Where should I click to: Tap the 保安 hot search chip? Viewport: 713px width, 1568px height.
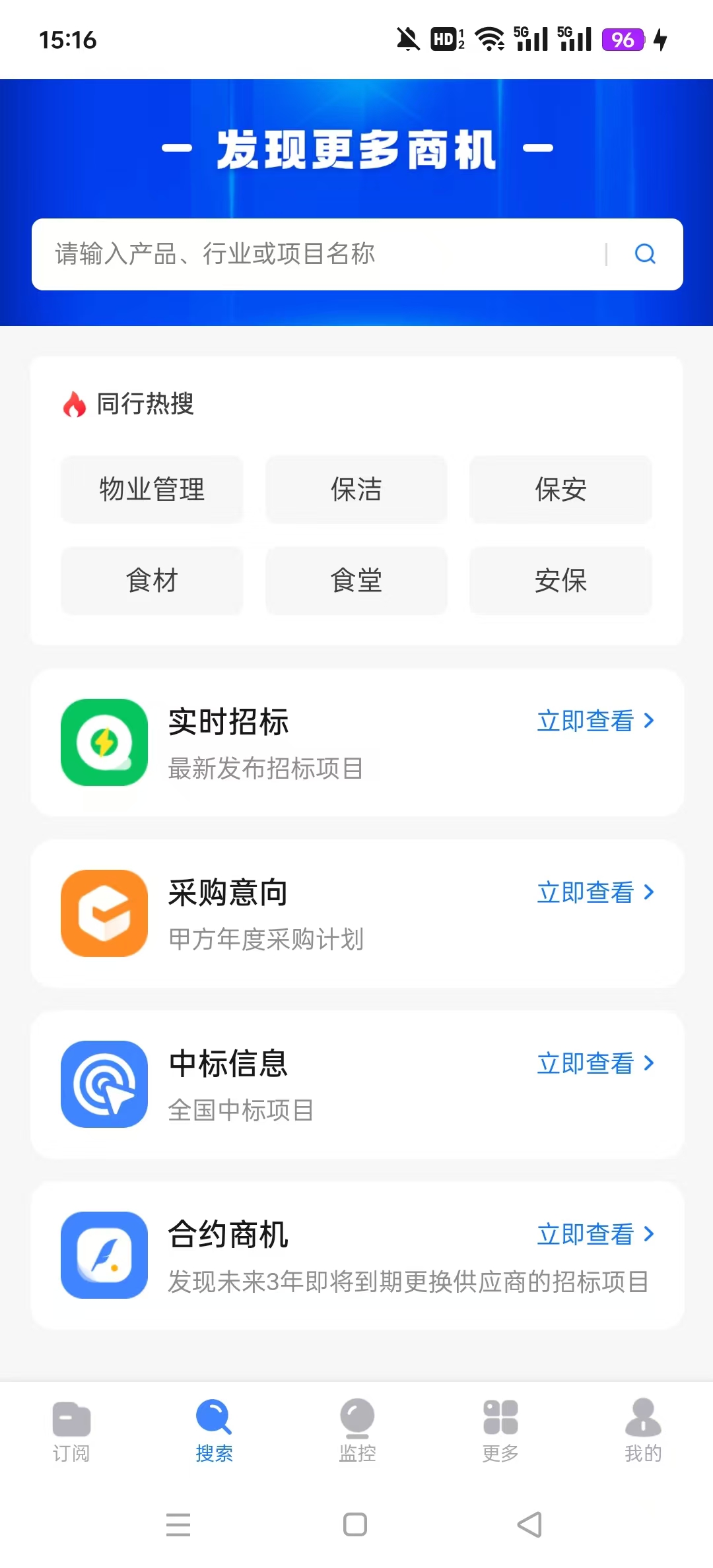(560, 490)
